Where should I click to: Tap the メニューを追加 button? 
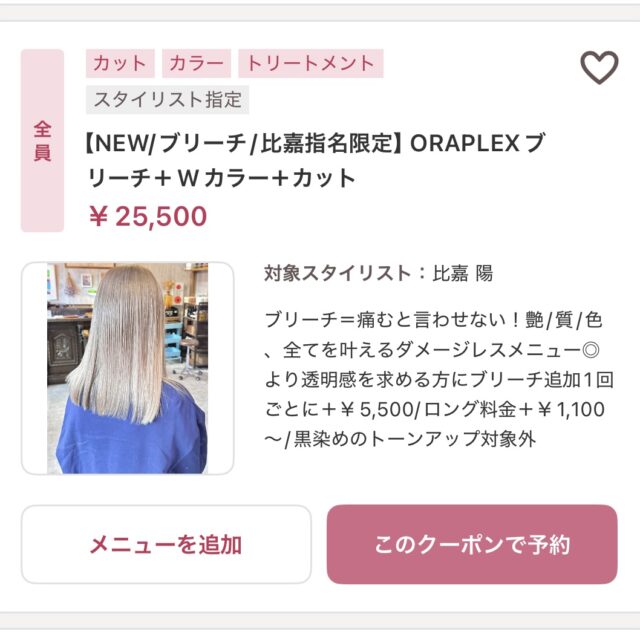click(x=166, y=545)
